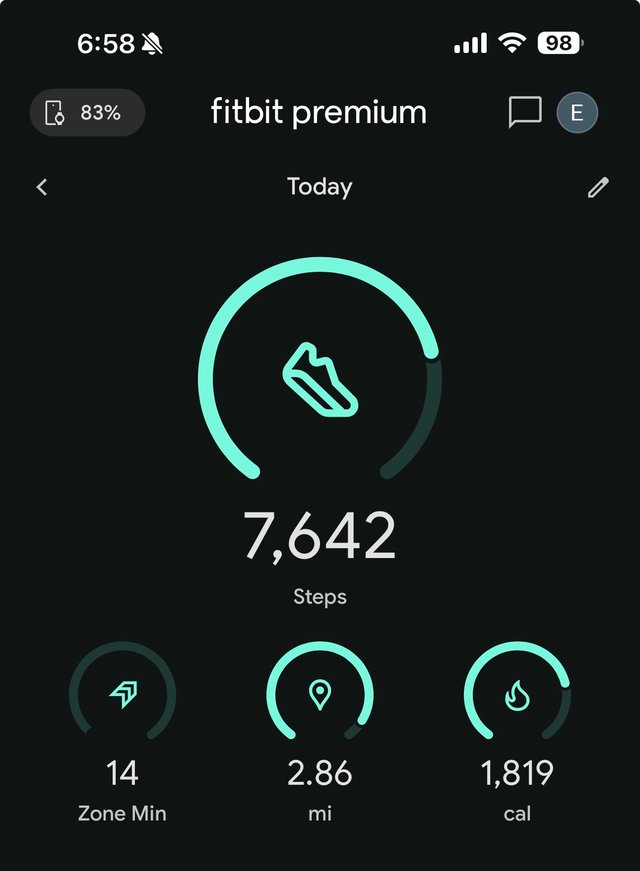Image resolution: width=640 pixels, height=871 pixels.
Task: Go to the previous day
Action: [42, 187]
